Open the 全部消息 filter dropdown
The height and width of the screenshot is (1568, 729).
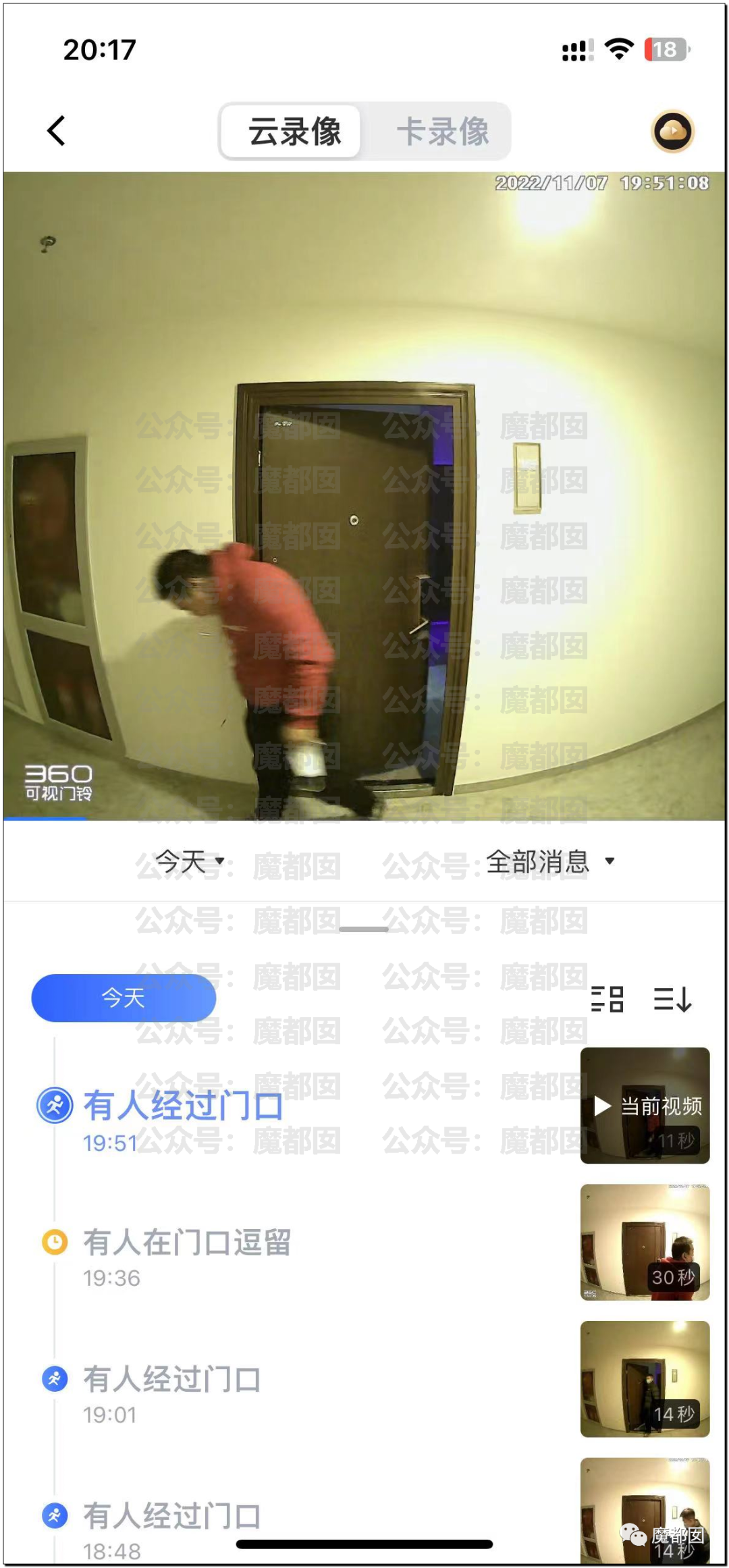click(x=550, y=862)
